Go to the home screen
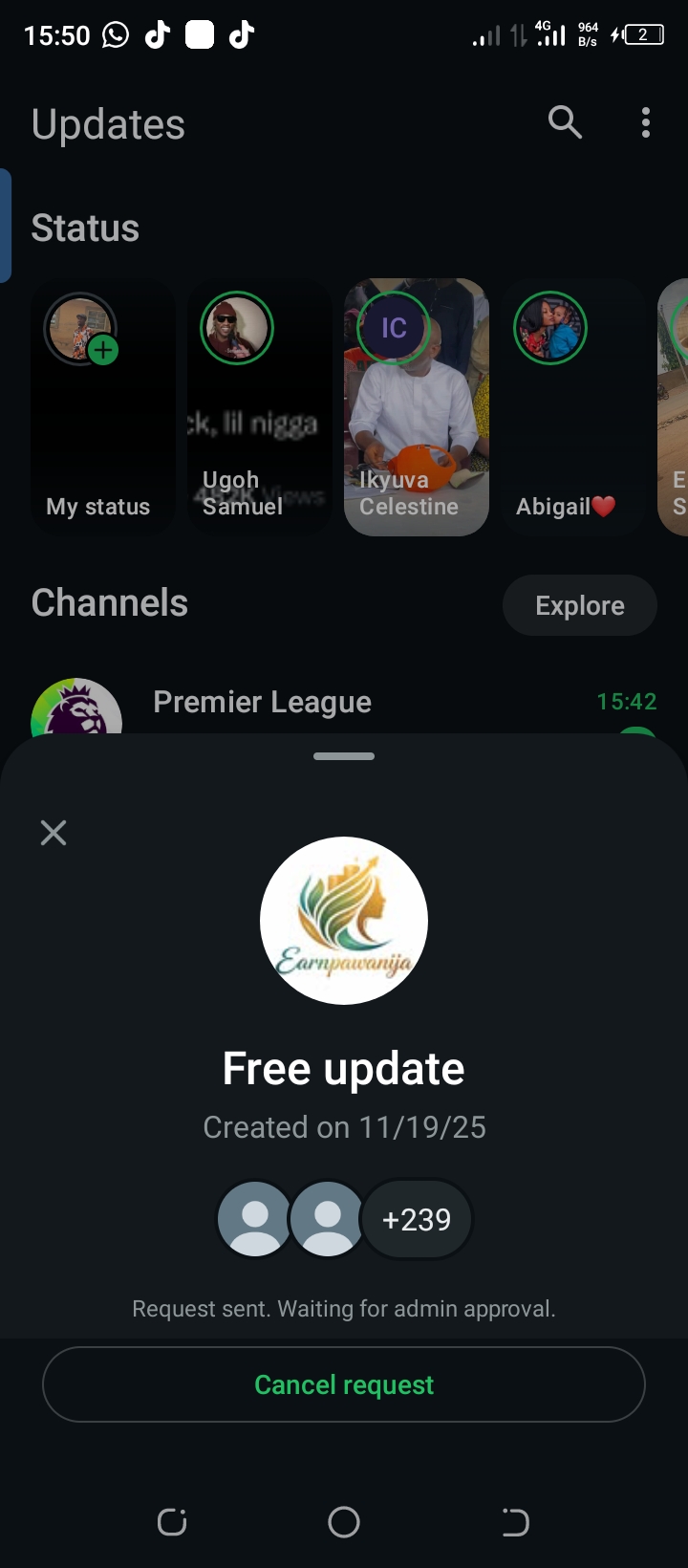 click(344, 1521)
